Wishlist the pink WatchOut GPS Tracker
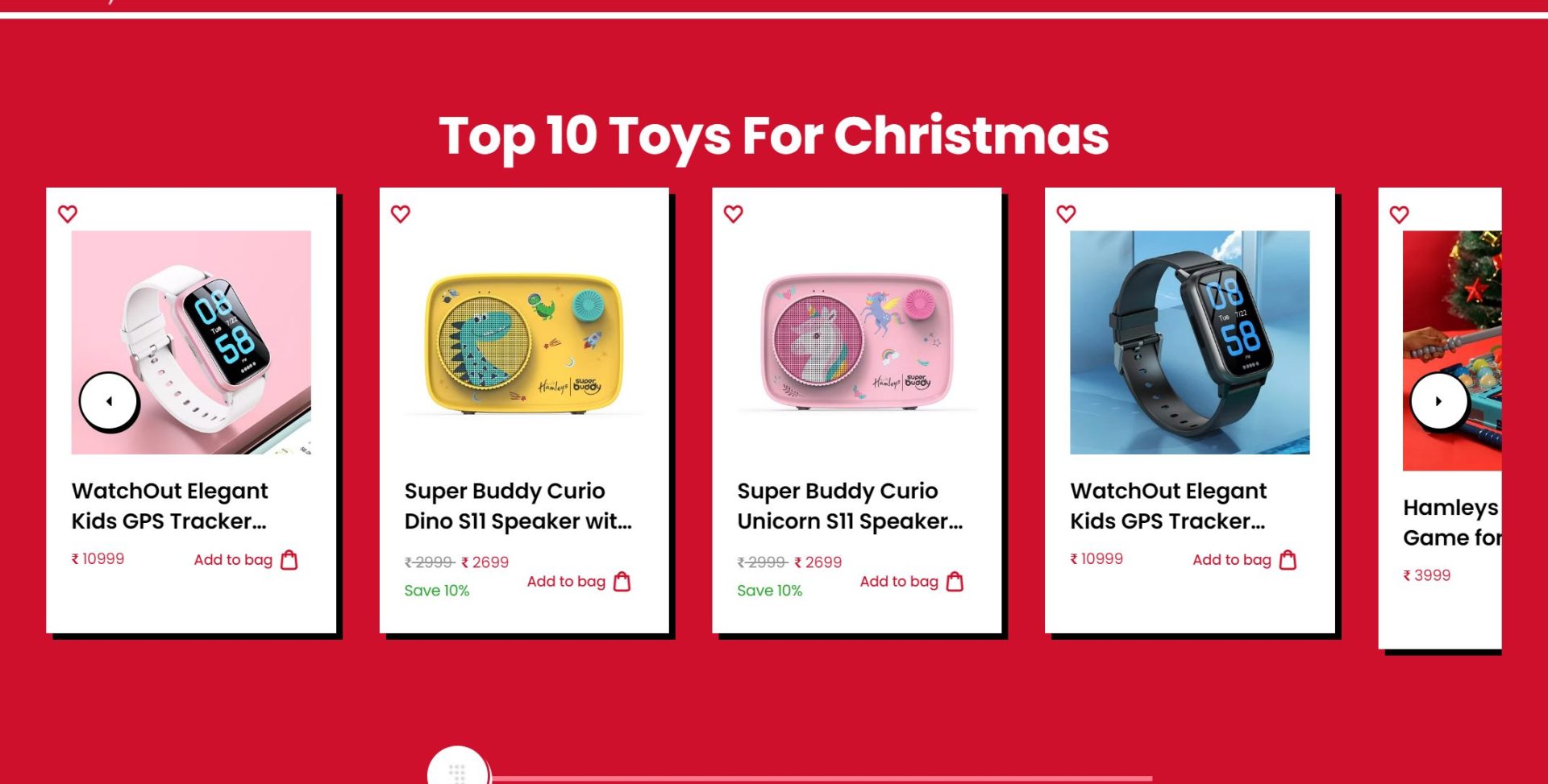The height and width of the screenshot is (784, 1548). point(68,214)
